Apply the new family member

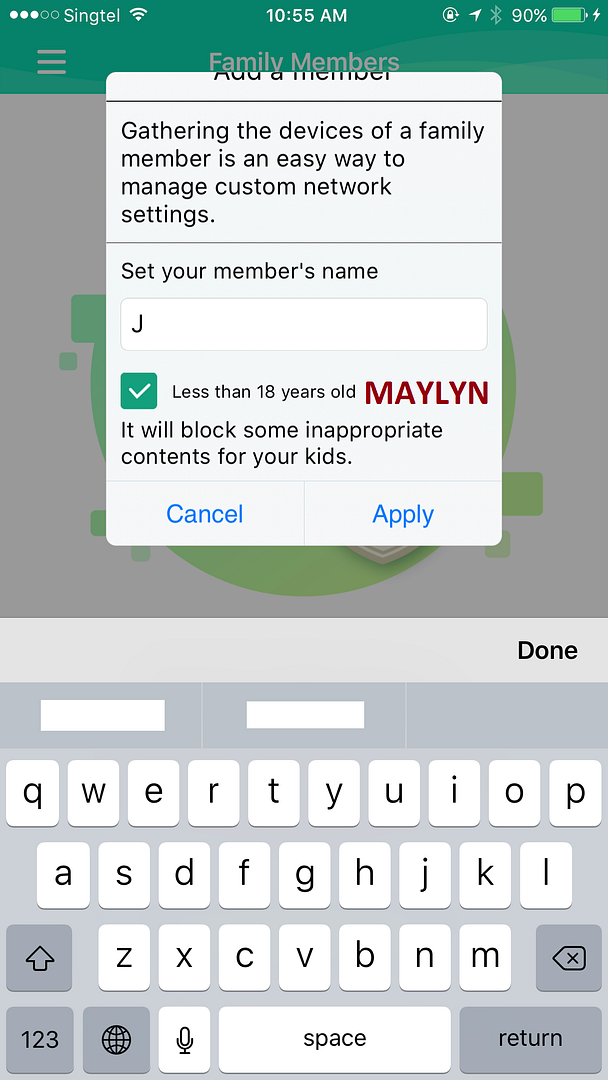click(x=403, y=514)
